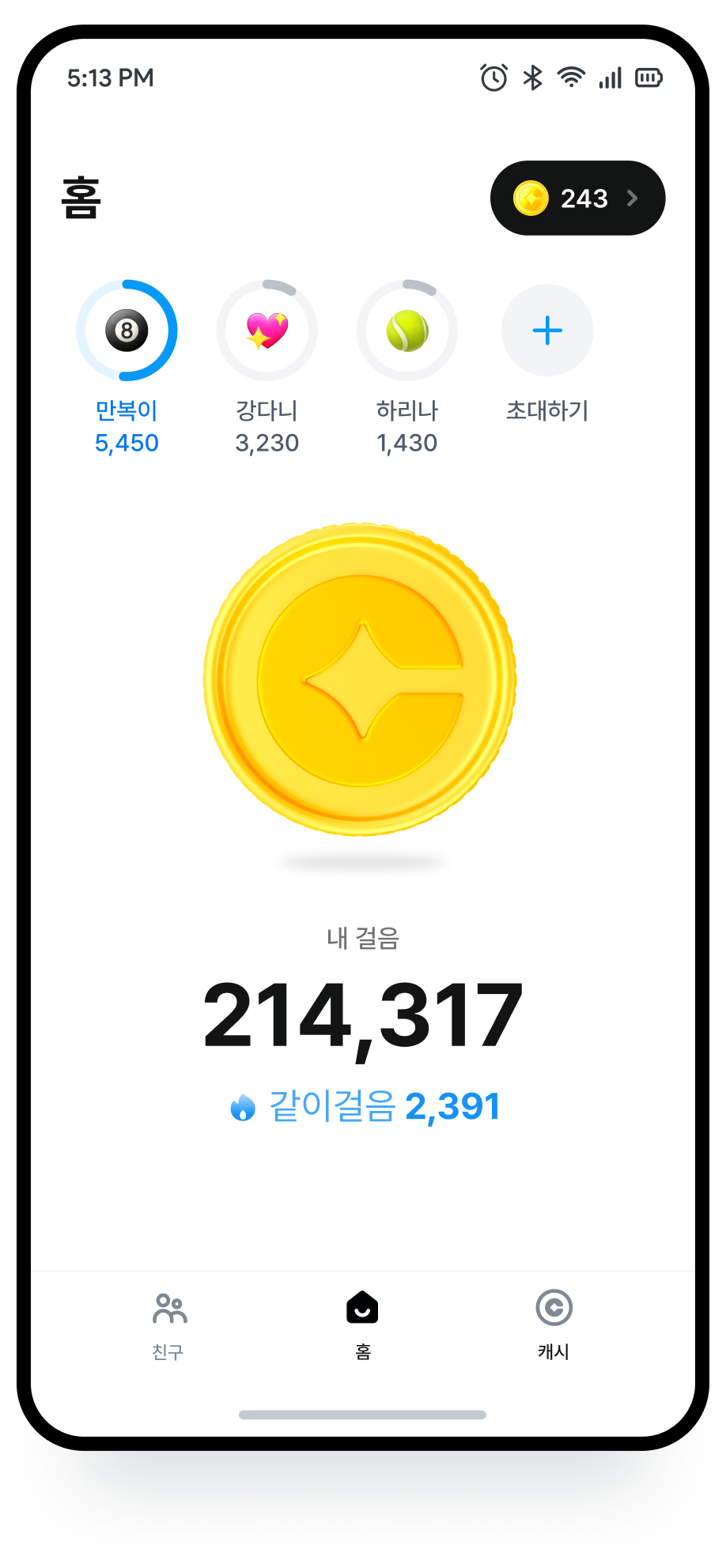
Task: Switch to the 홈 tab
Action: 362,1326
